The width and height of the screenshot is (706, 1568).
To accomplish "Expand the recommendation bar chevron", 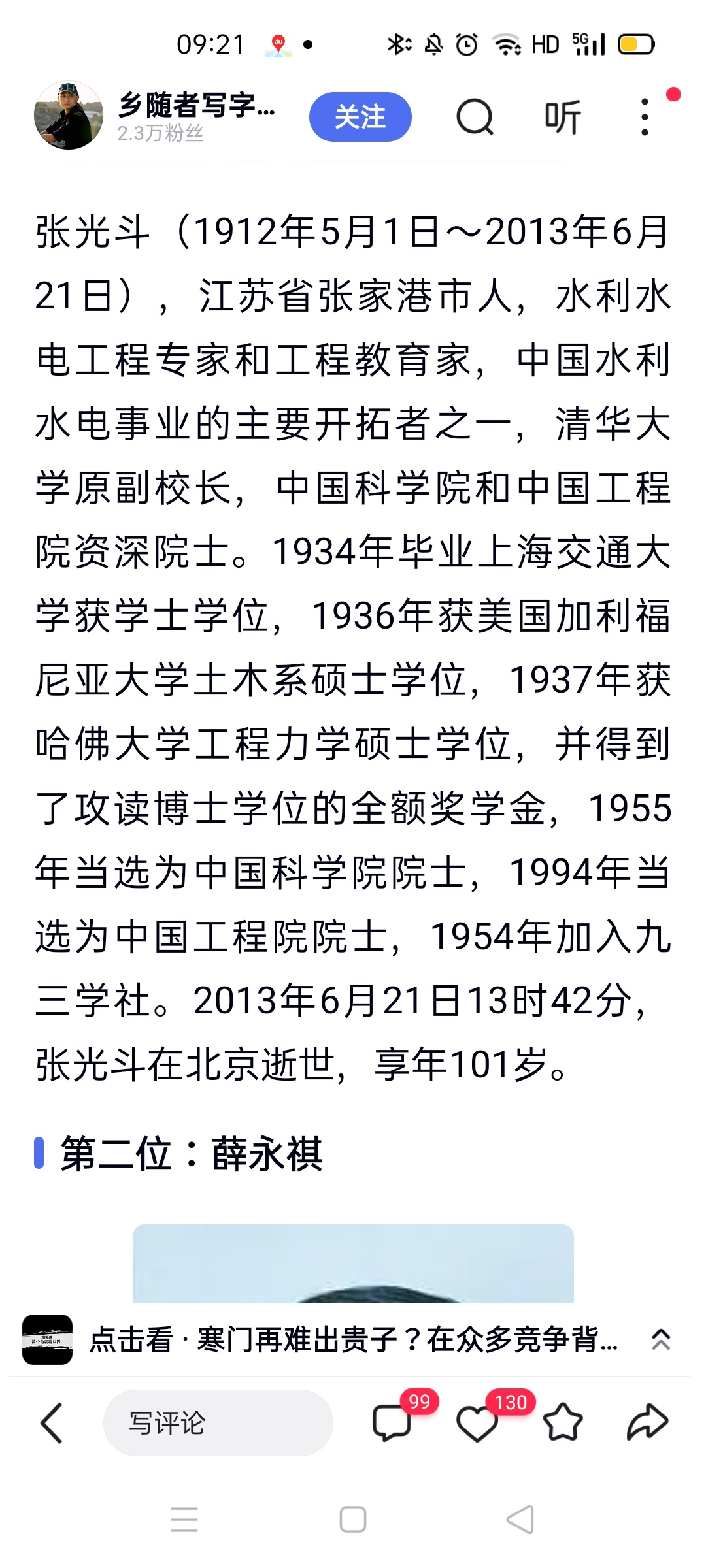I will [661, 1339].
